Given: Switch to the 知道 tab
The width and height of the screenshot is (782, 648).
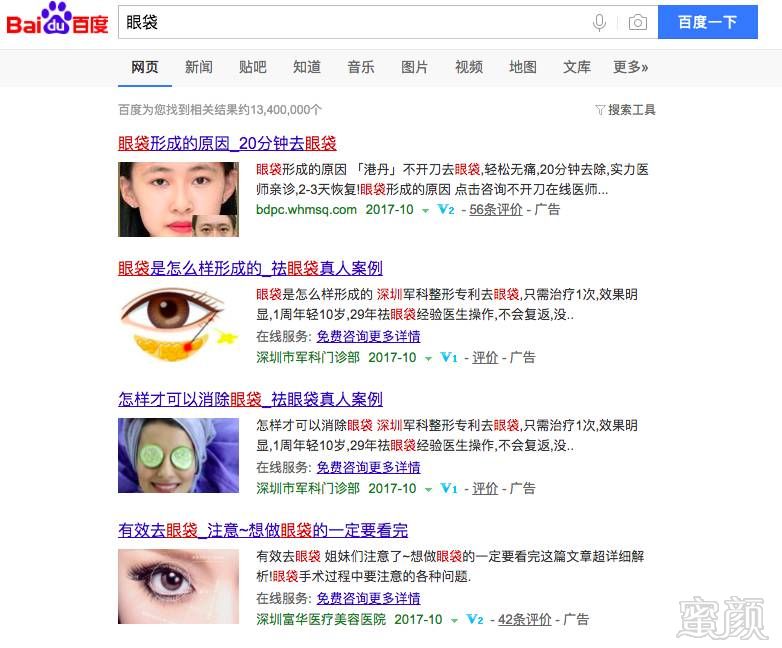Looking at the screenshot, I should tap(307, 67).
